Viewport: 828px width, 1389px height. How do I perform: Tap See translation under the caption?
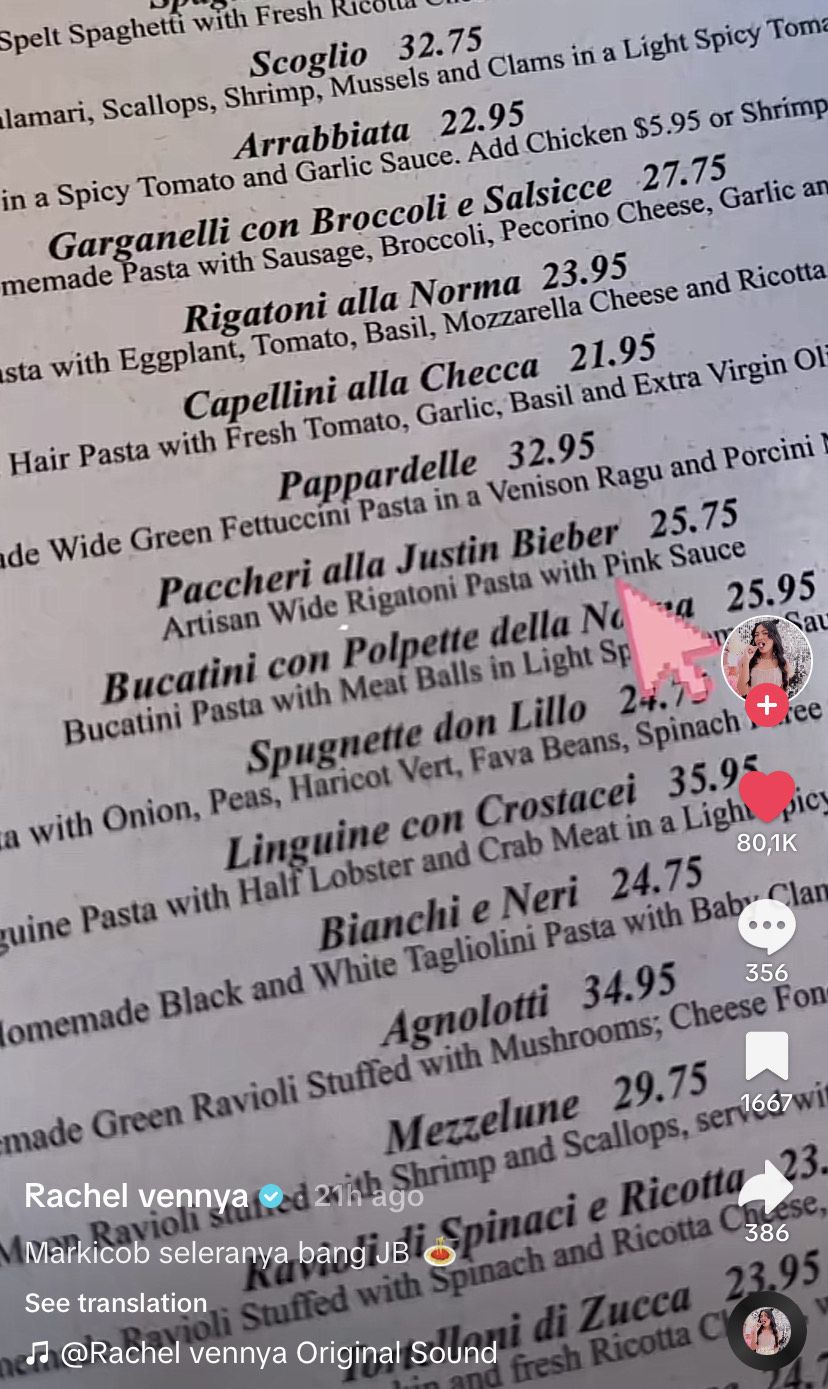point(116,1303)
